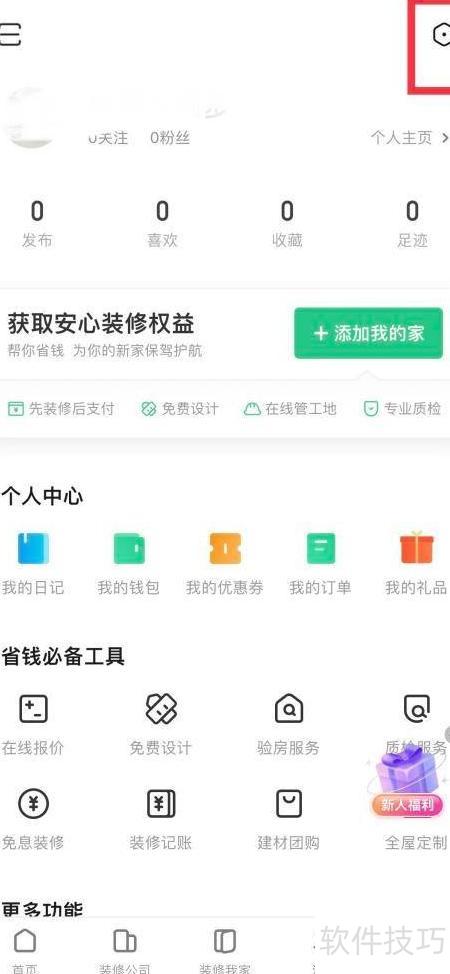Open 装修记账 bookkeeping
Viewport: 450px width, 974px height.
[x=160, y=820]
